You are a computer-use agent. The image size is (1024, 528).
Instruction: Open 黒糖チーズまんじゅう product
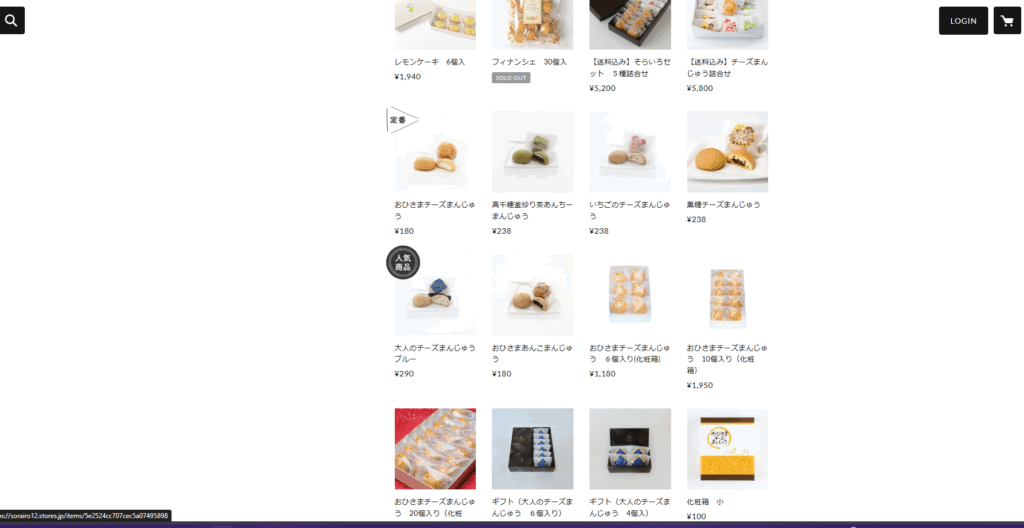(727, 152)
